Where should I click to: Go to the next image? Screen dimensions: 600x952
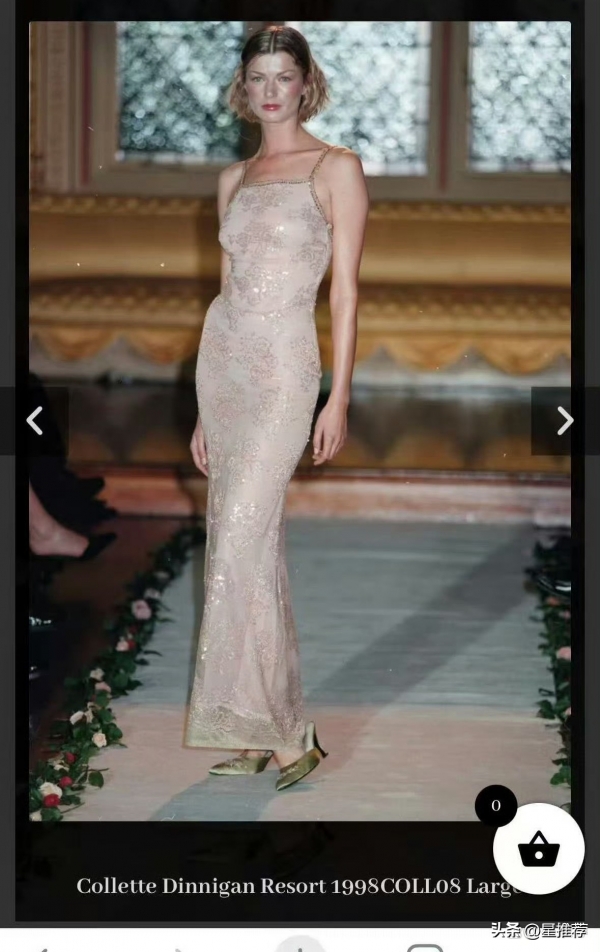tap(565, 421)
